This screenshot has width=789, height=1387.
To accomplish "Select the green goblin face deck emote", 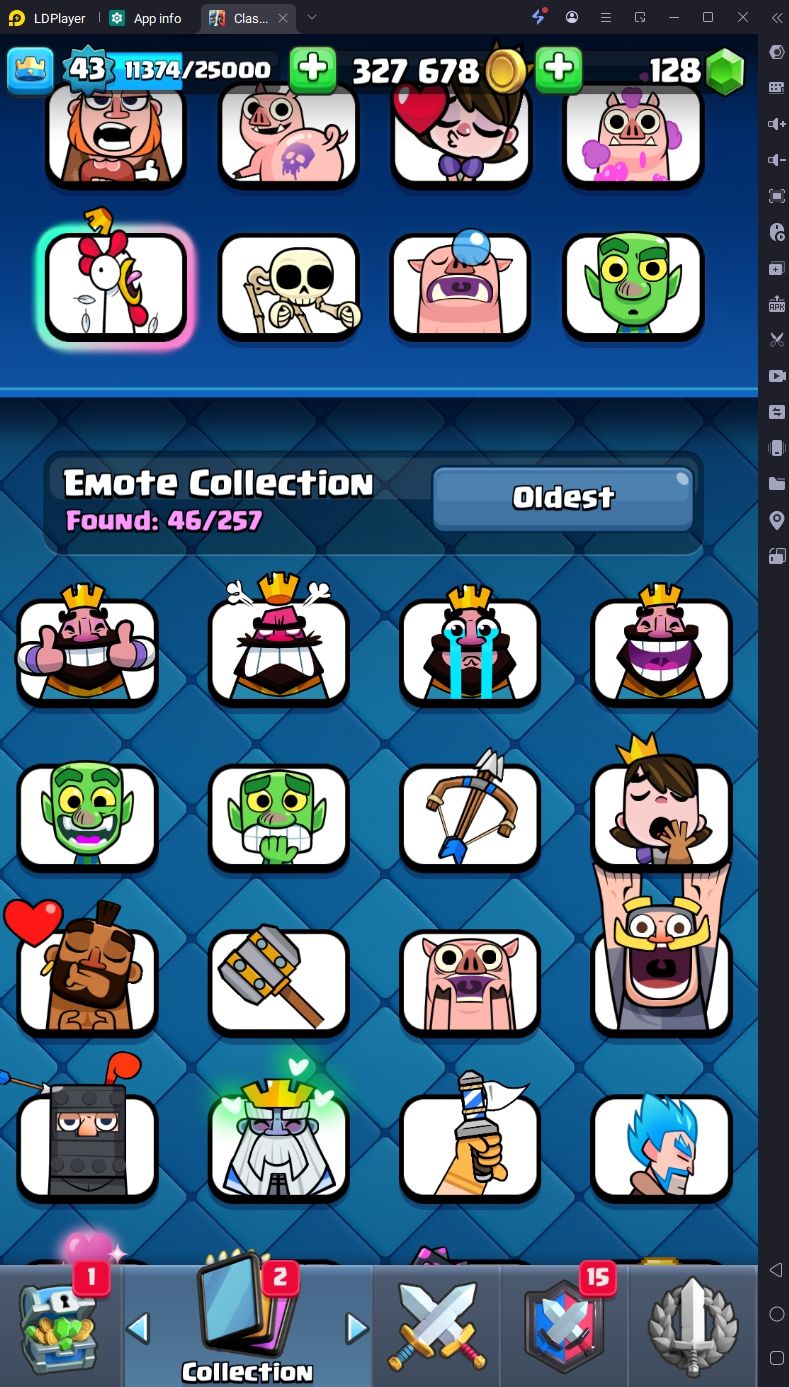I will (632, 286).
